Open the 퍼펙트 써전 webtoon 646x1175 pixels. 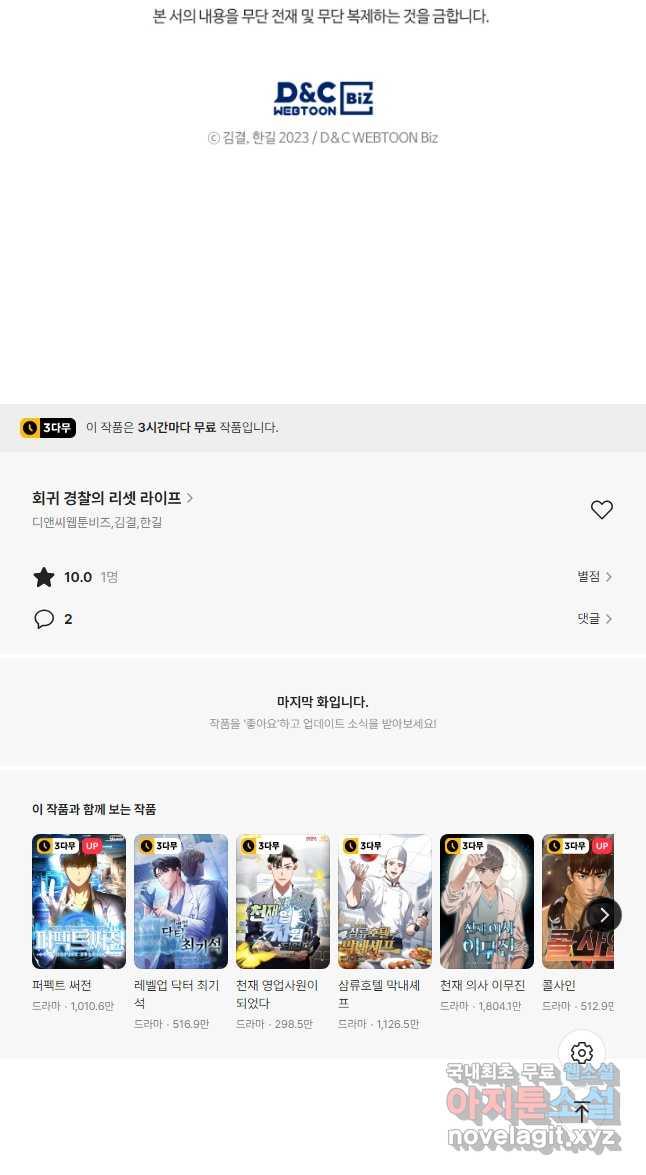79,902
